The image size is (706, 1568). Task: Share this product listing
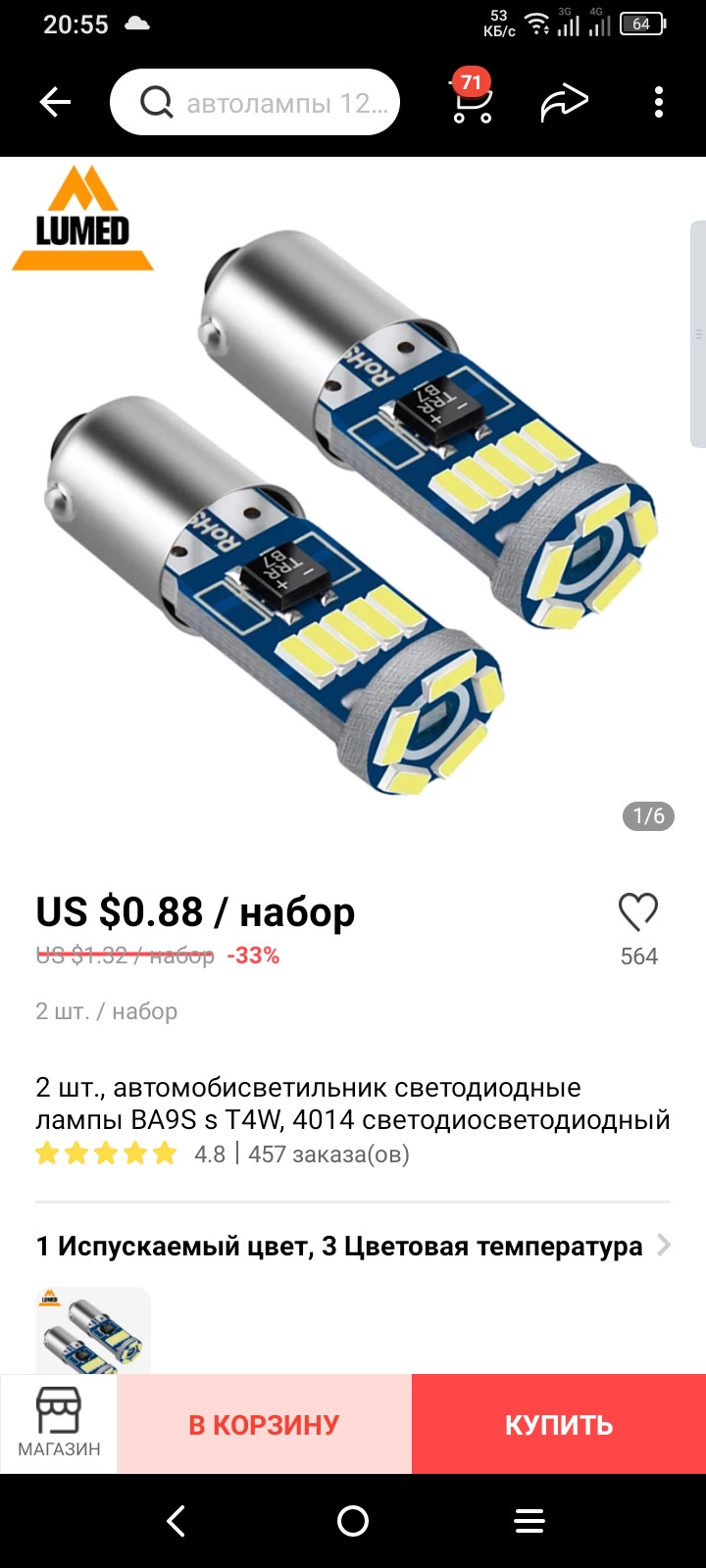pos(565,102)
